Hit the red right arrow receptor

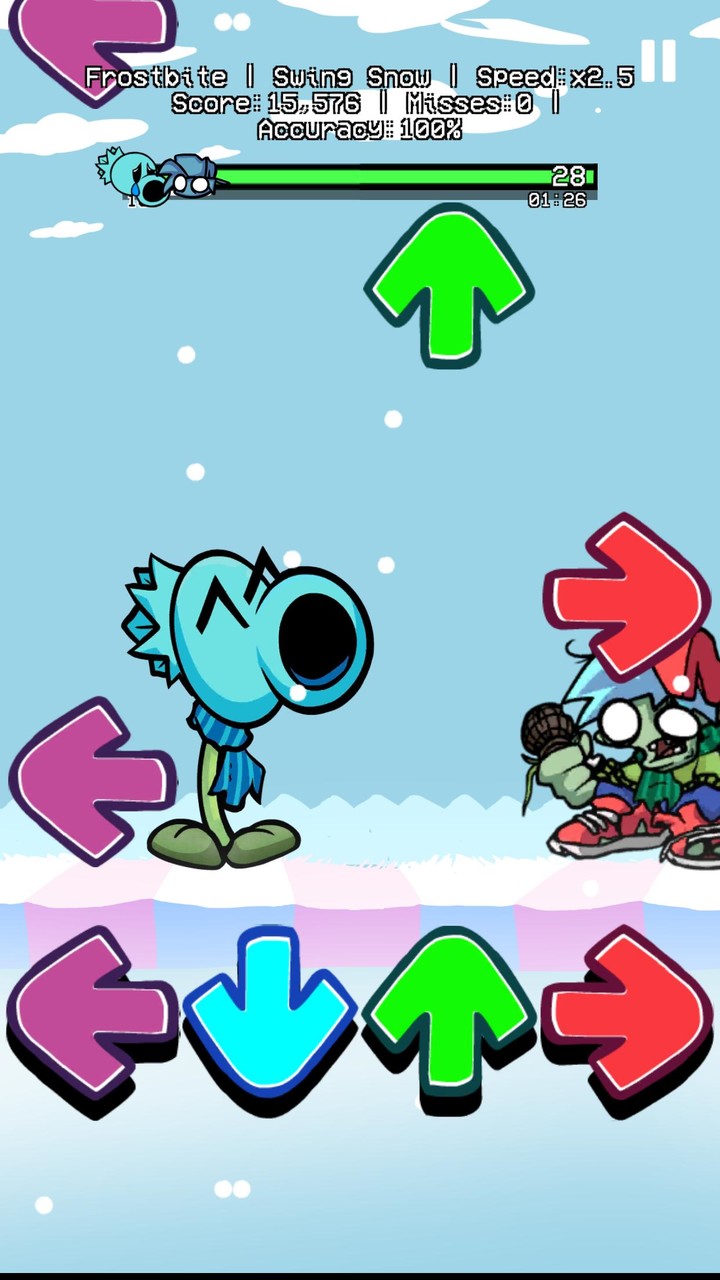point(628,1010)
